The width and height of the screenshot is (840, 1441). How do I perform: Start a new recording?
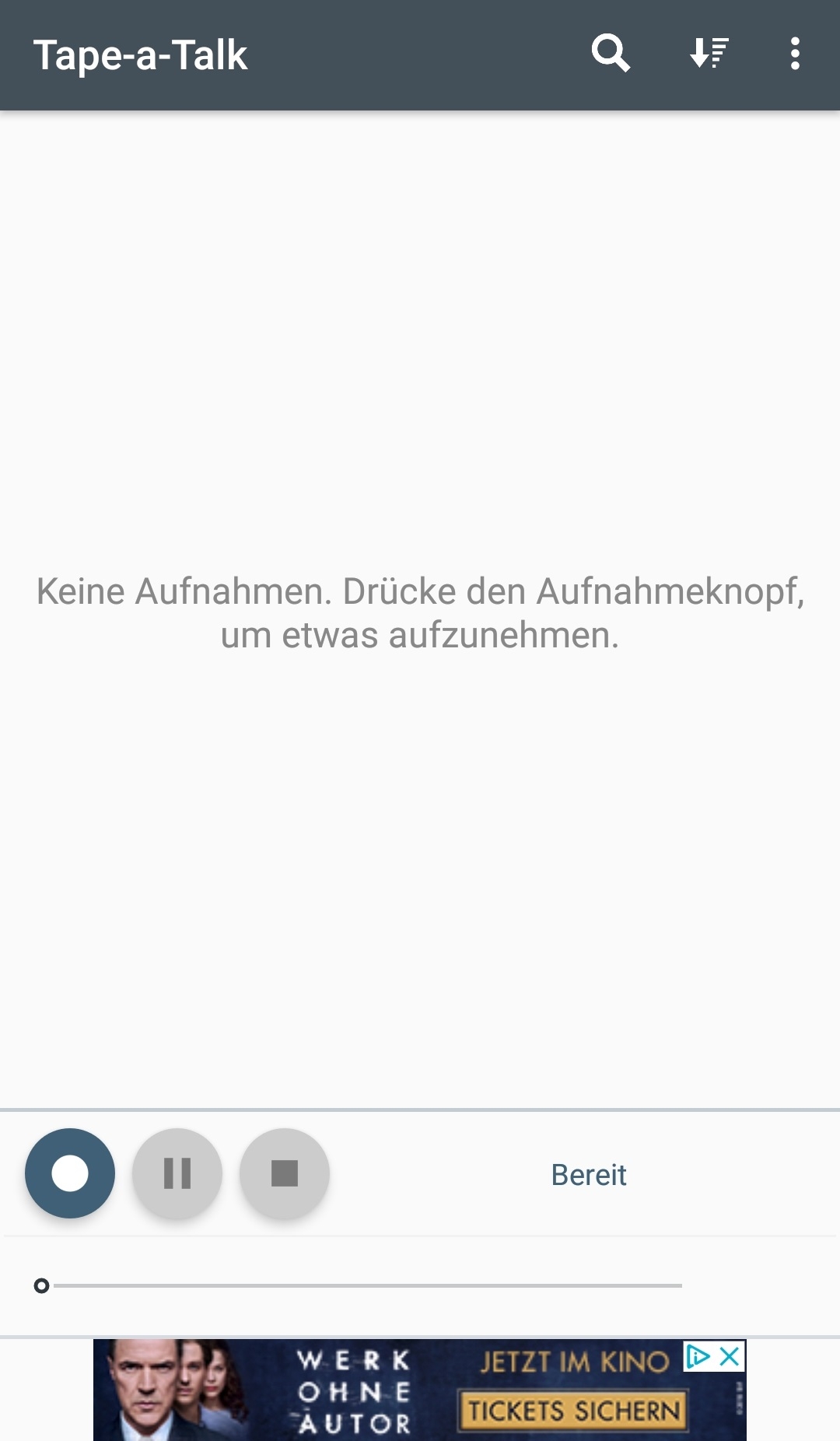tap(70, 1173)
